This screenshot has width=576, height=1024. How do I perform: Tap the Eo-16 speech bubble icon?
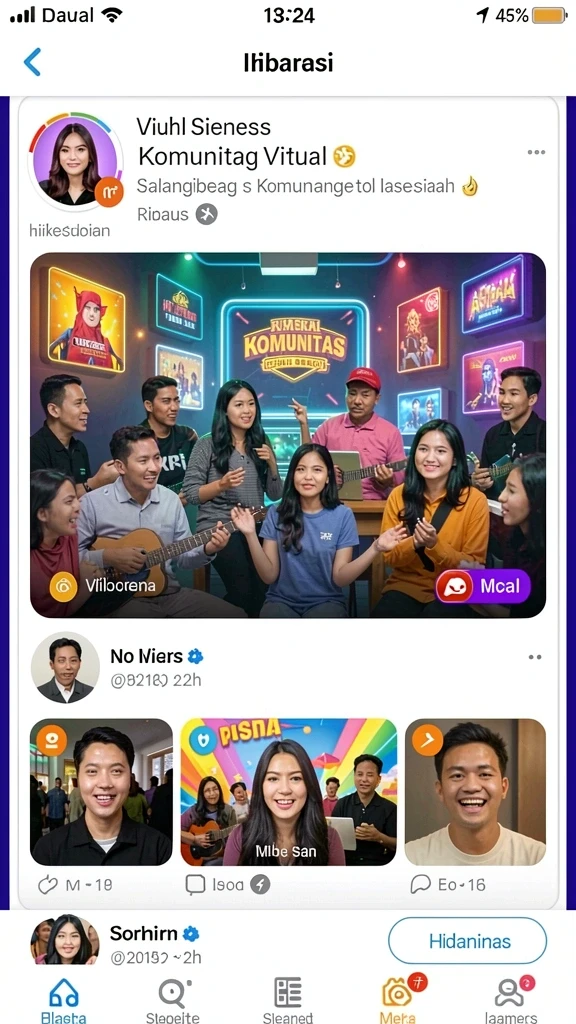420,885
